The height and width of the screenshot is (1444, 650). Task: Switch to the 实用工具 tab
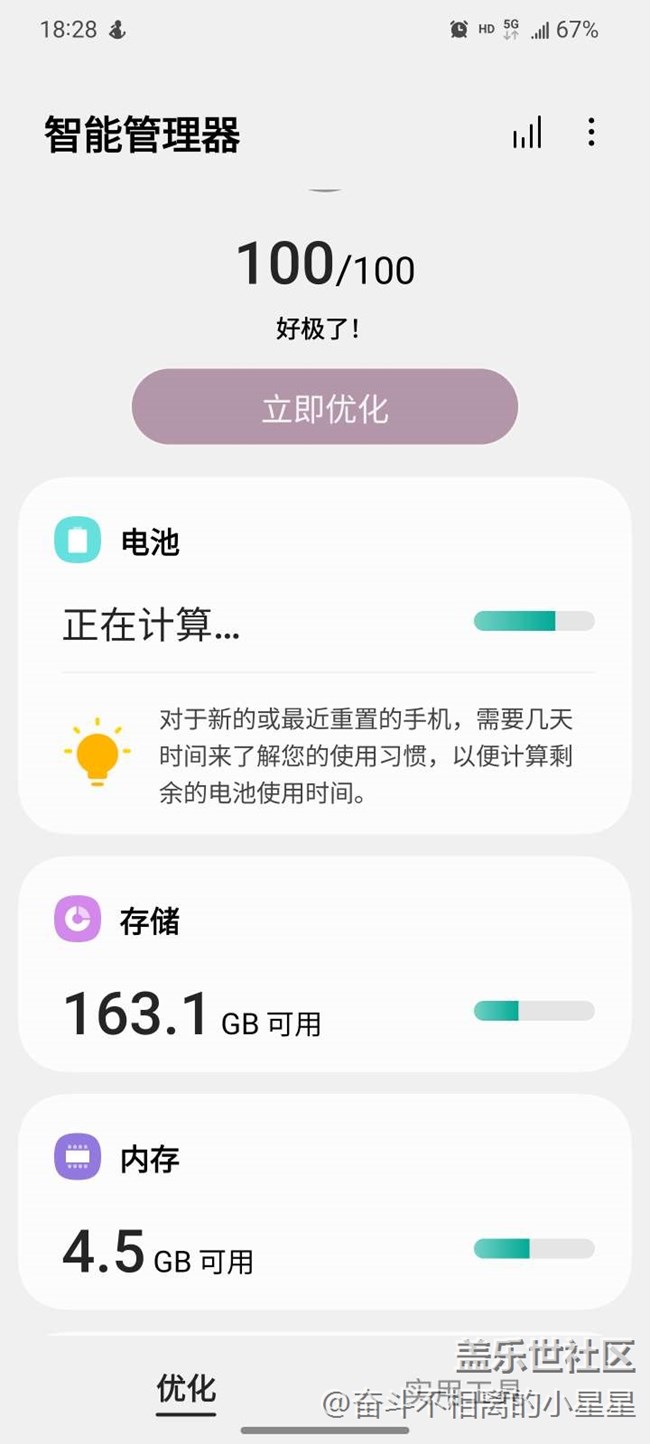coord(462,1390)
